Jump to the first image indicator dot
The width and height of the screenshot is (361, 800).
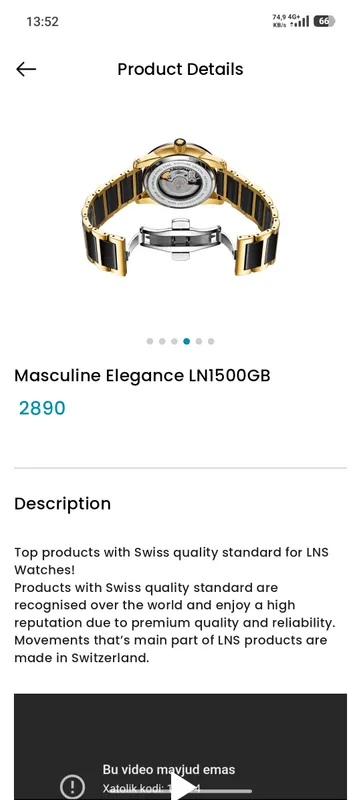pos(149,341)
